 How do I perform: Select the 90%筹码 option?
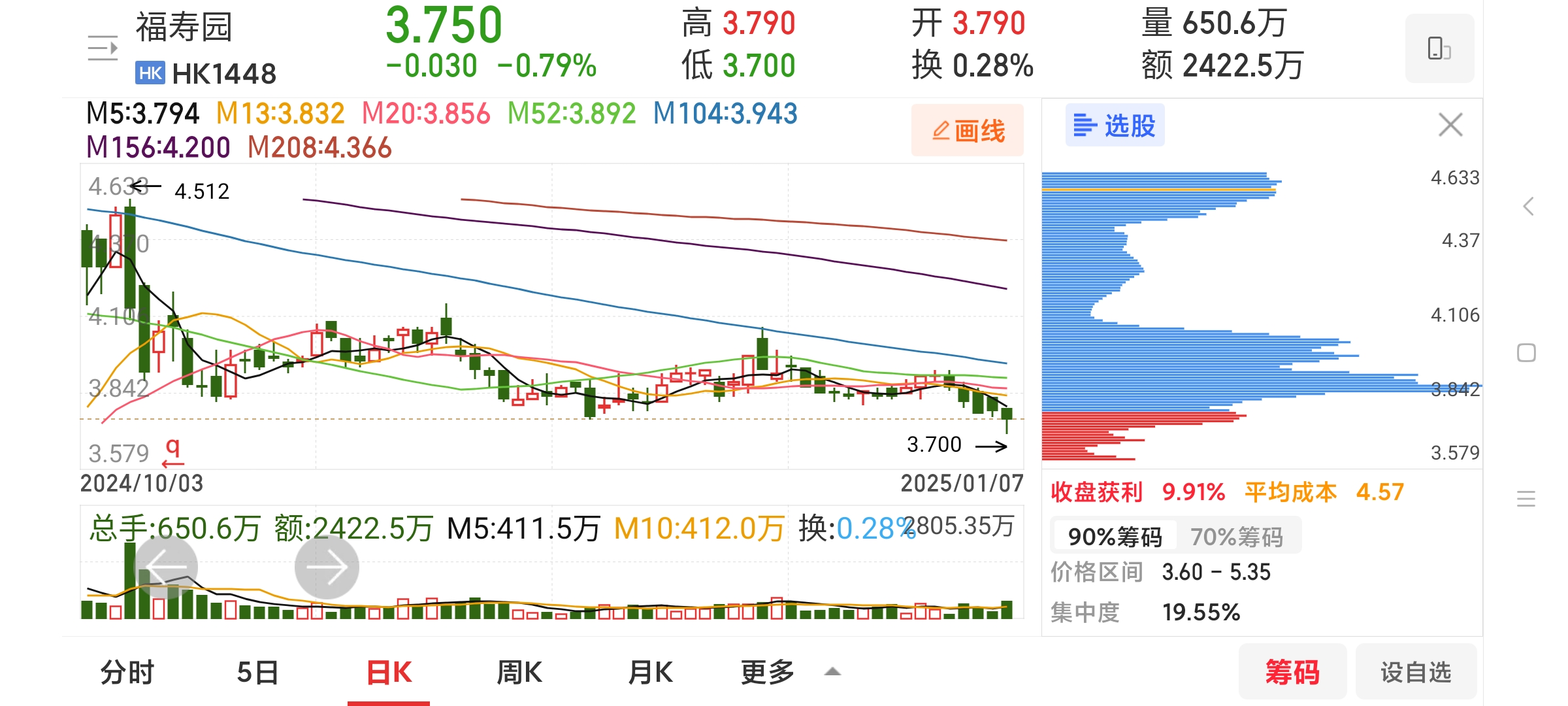point(1115,537)
